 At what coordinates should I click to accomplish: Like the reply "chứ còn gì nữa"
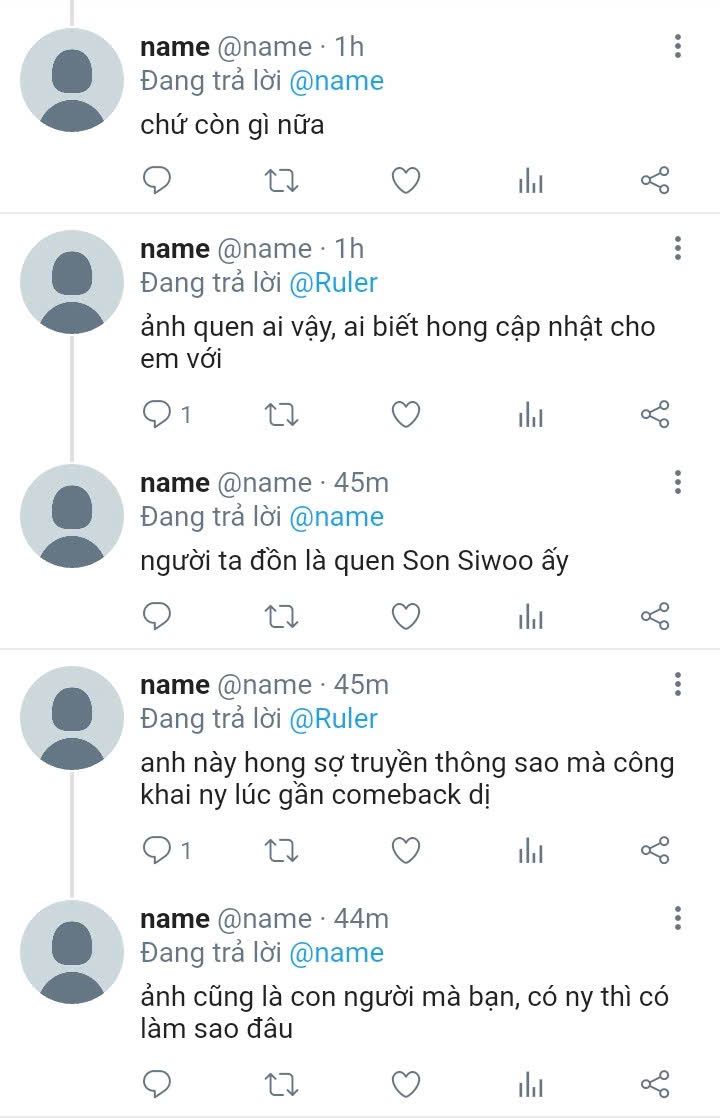[405, 181]
